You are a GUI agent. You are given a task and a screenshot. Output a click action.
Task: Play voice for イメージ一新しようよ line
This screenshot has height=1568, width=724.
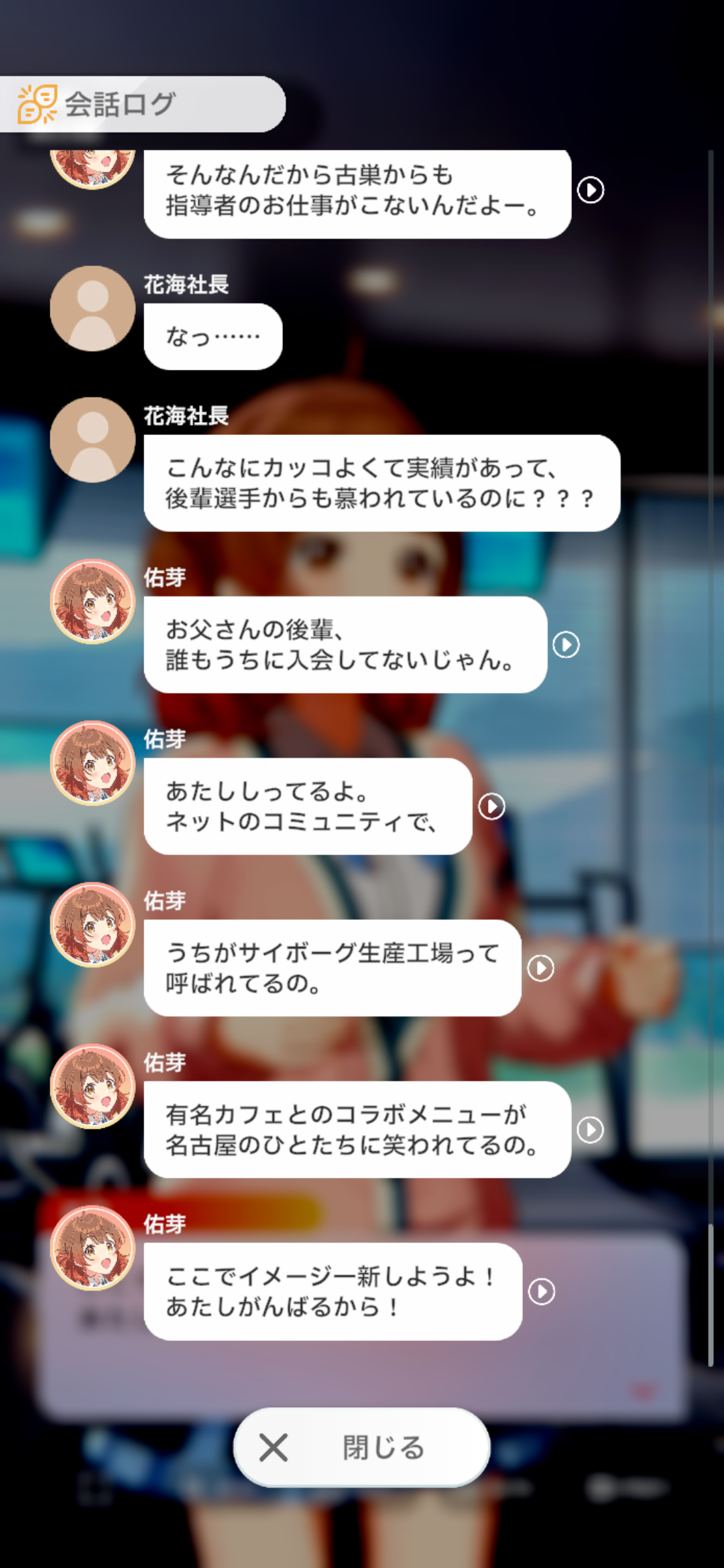click(542, 1291)
